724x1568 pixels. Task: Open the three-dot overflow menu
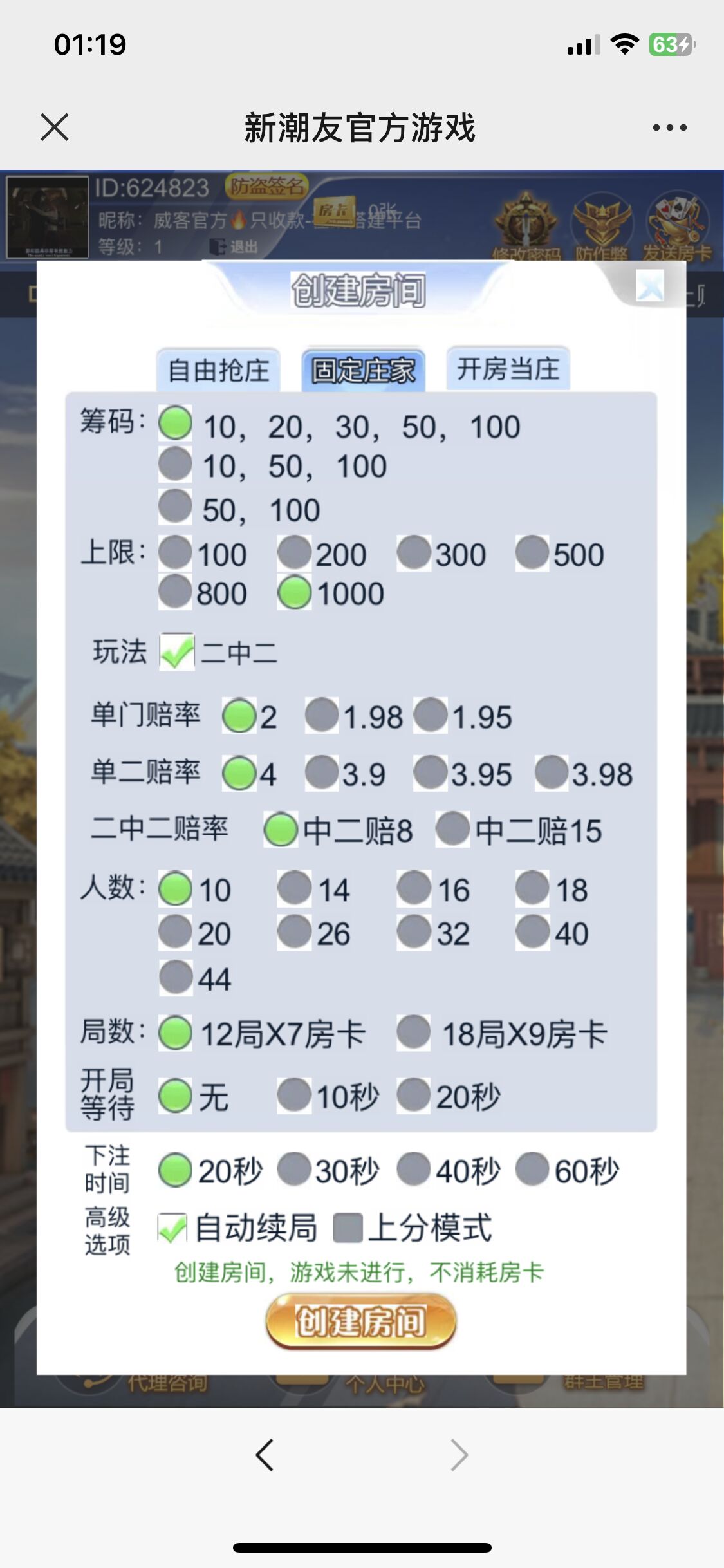coord(669,127)
